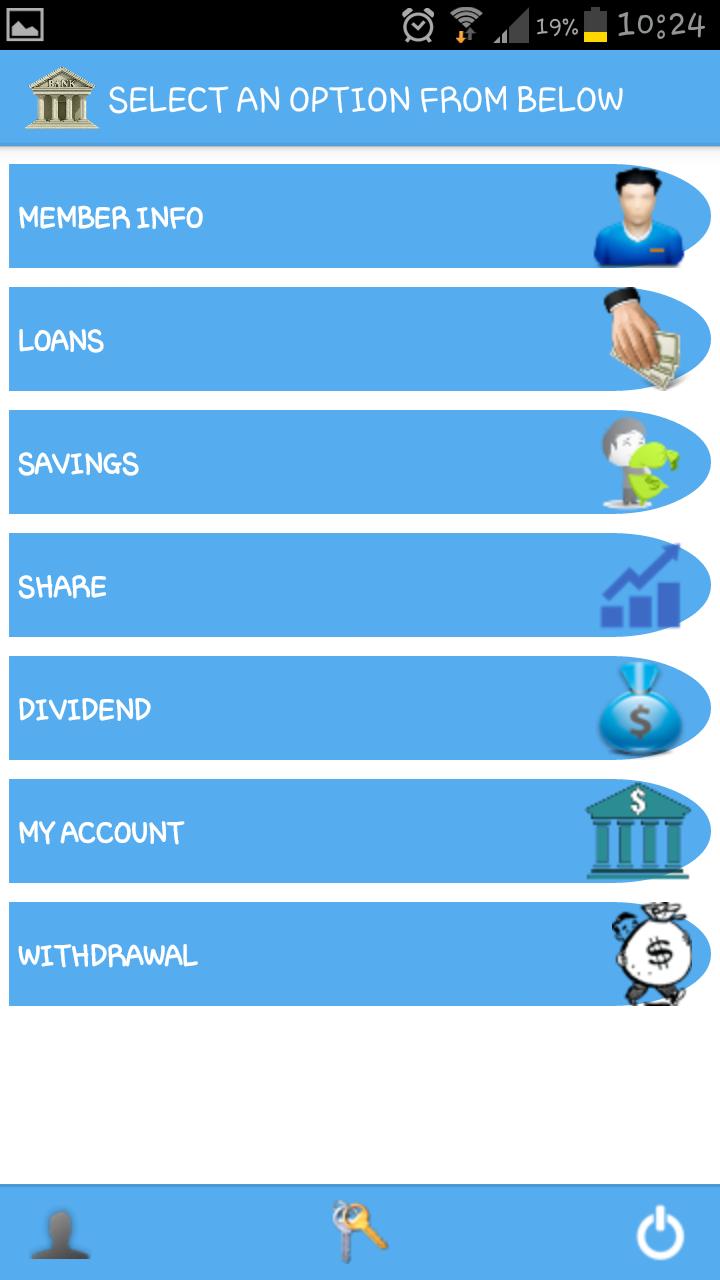Tap the Member Info person icon

638,214
